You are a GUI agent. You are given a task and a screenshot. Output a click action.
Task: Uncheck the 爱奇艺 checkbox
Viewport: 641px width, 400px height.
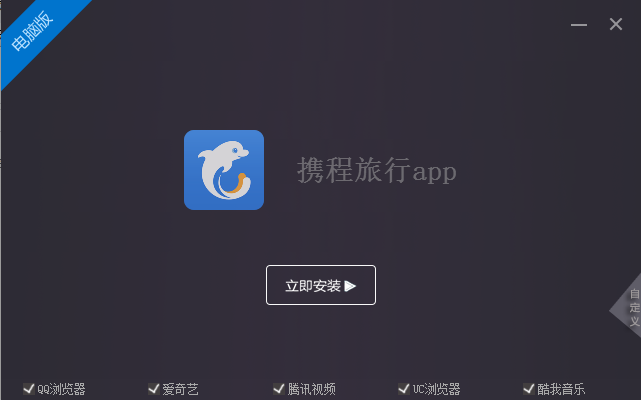click(154, 389)
